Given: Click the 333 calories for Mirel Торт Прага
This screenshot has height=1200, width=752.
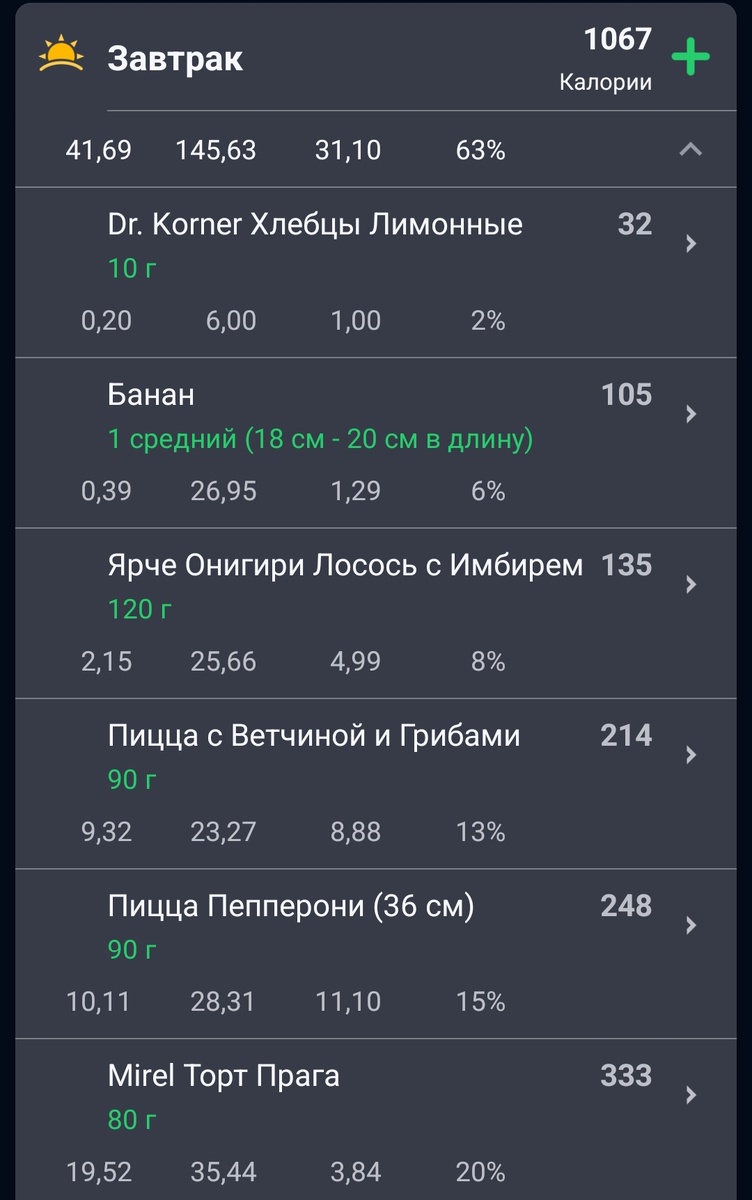Looking at the screenshot, I should (x=625, y=1075).
